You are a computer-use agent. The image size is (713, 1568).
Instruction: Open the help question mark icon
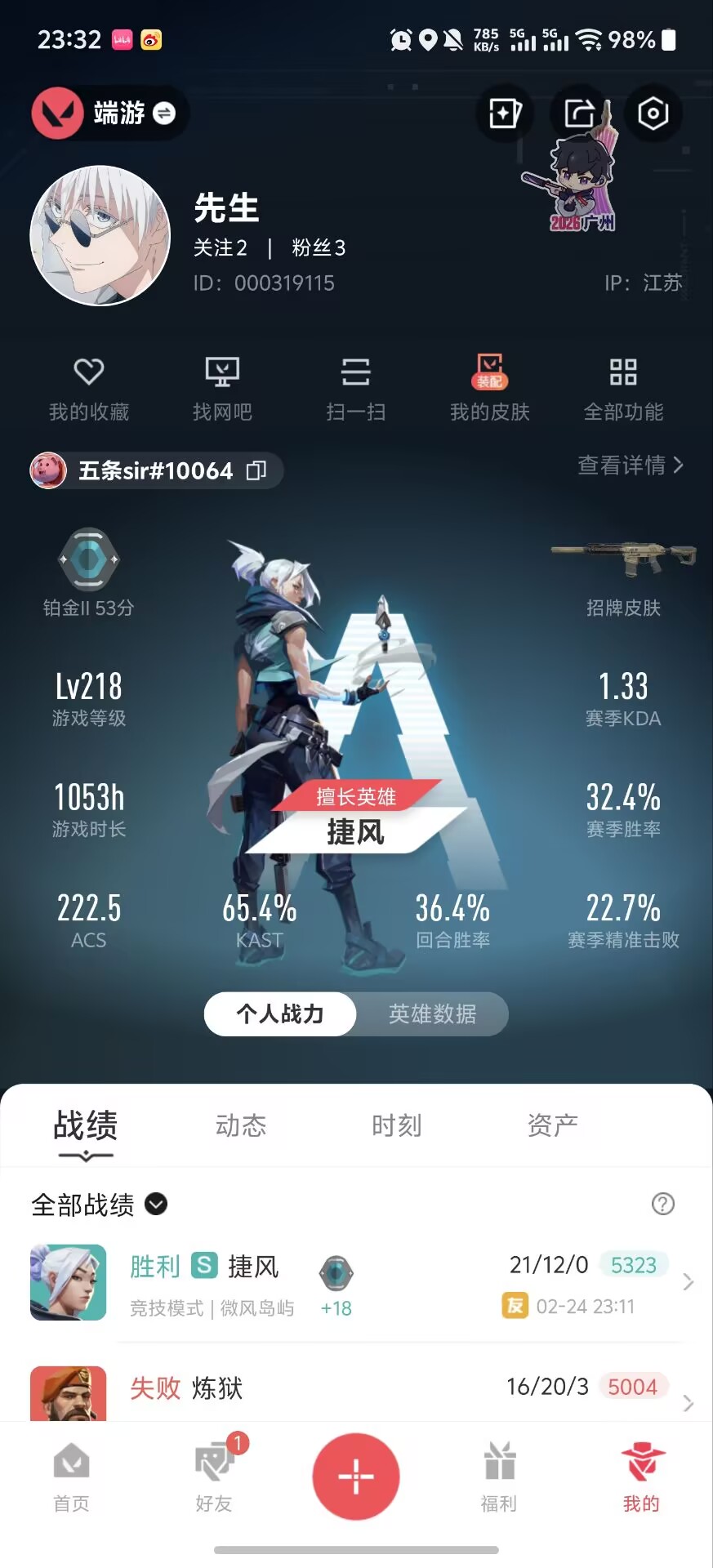tap(663, 1204)
